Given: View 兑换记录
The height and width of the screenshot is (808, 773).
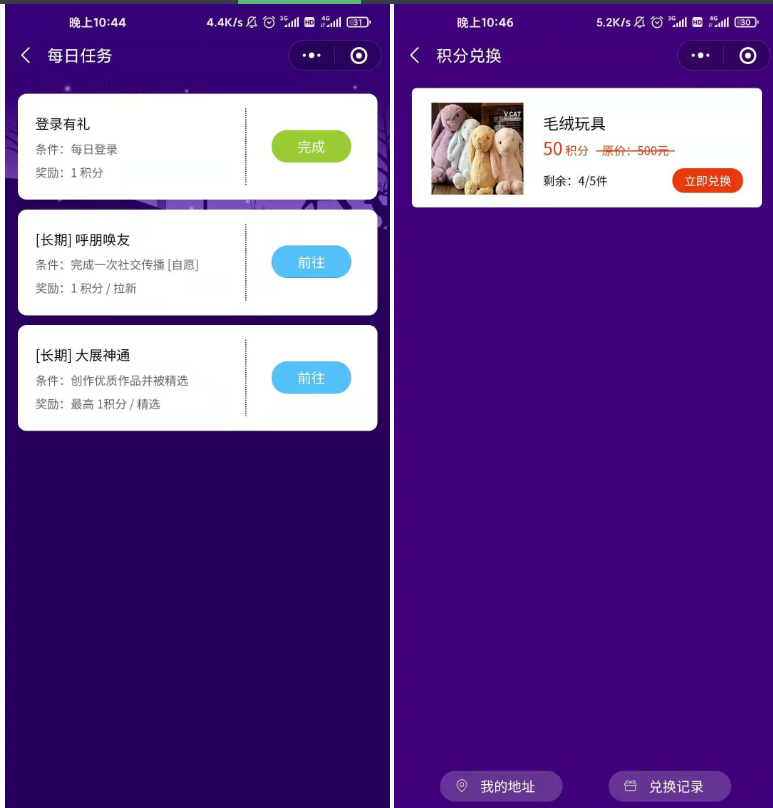Looking at the screenshot, I should [669, 787].
